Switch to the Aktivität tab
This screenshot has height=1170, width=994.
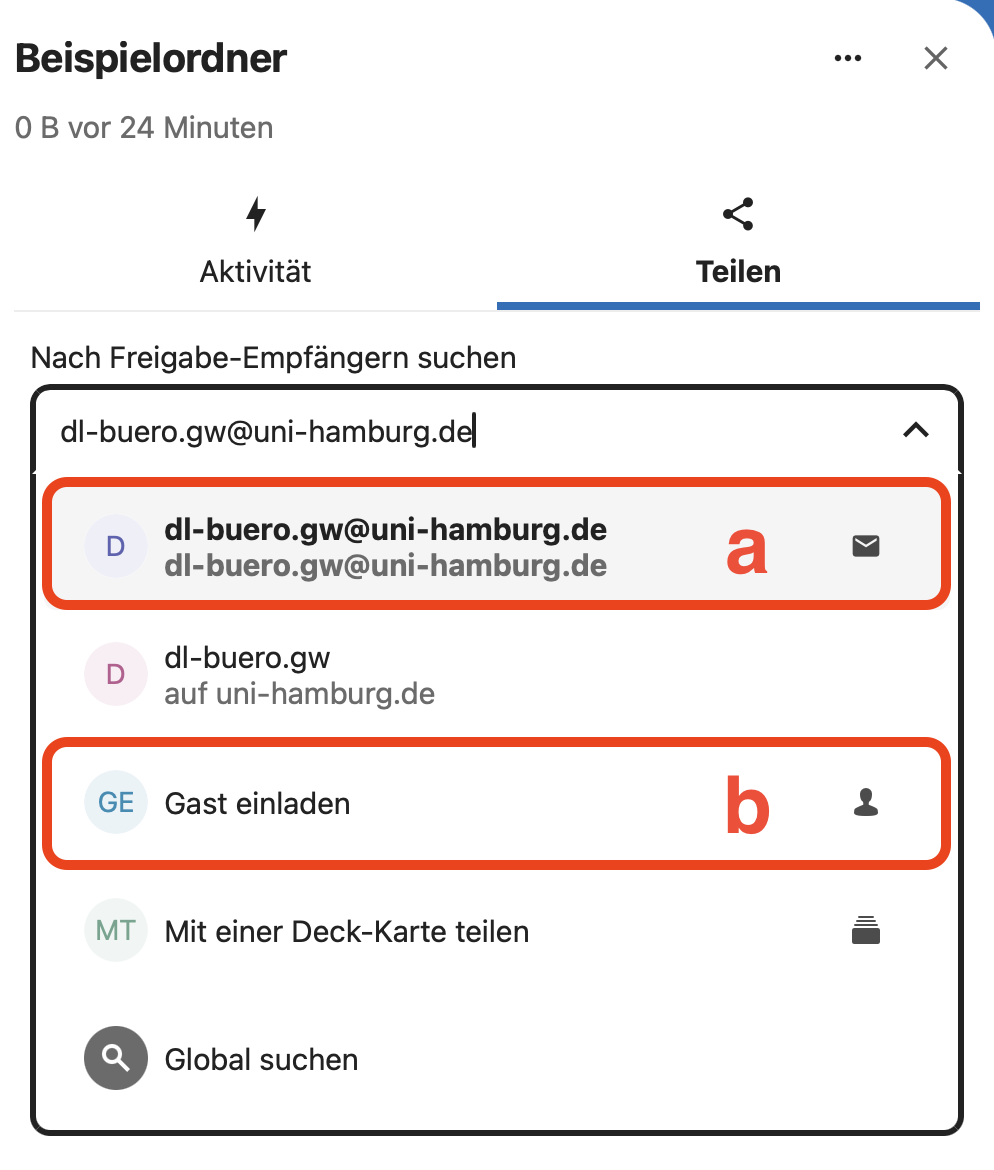pos(256,243)
